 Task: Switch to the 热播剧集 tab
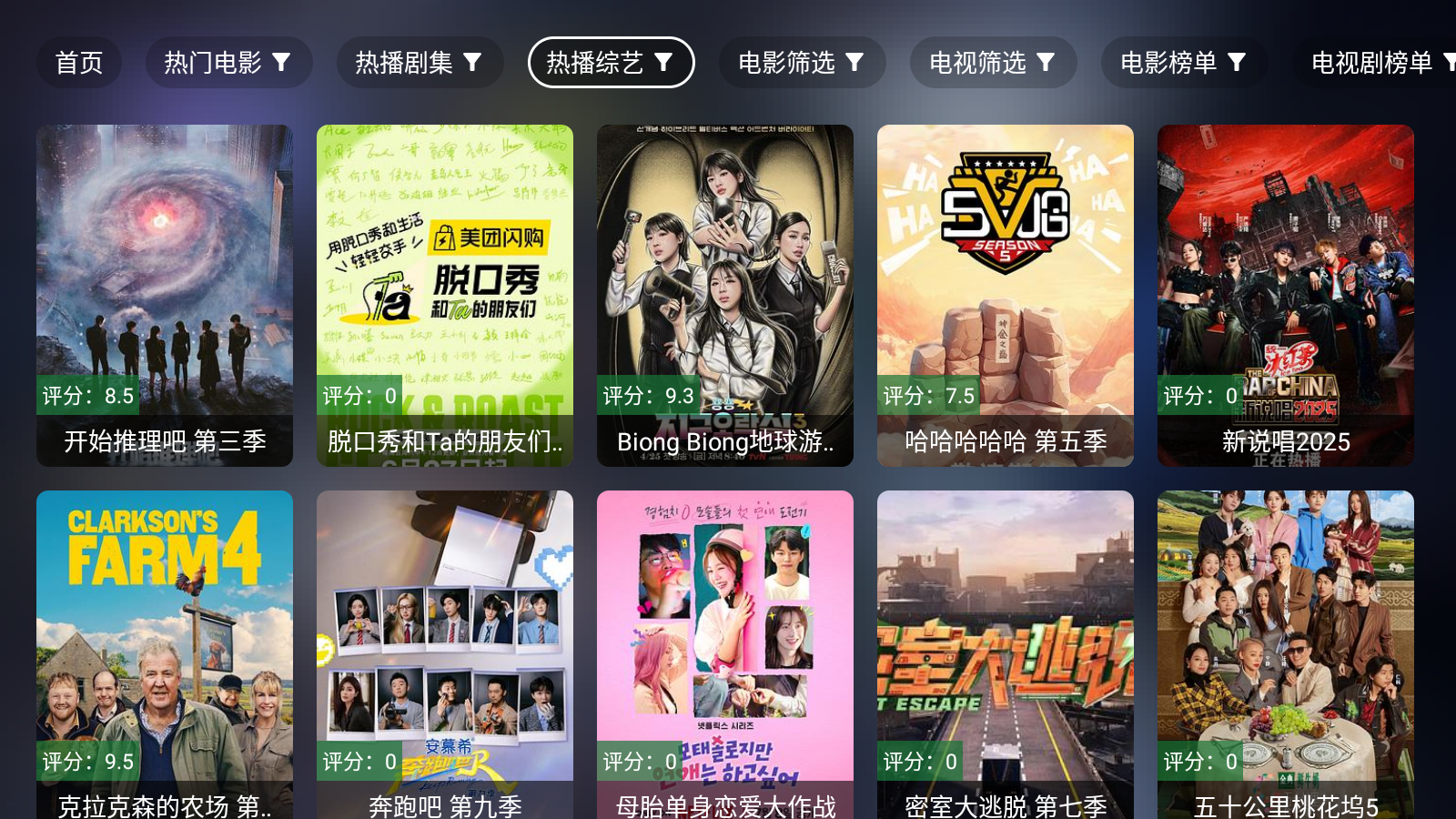420,63
